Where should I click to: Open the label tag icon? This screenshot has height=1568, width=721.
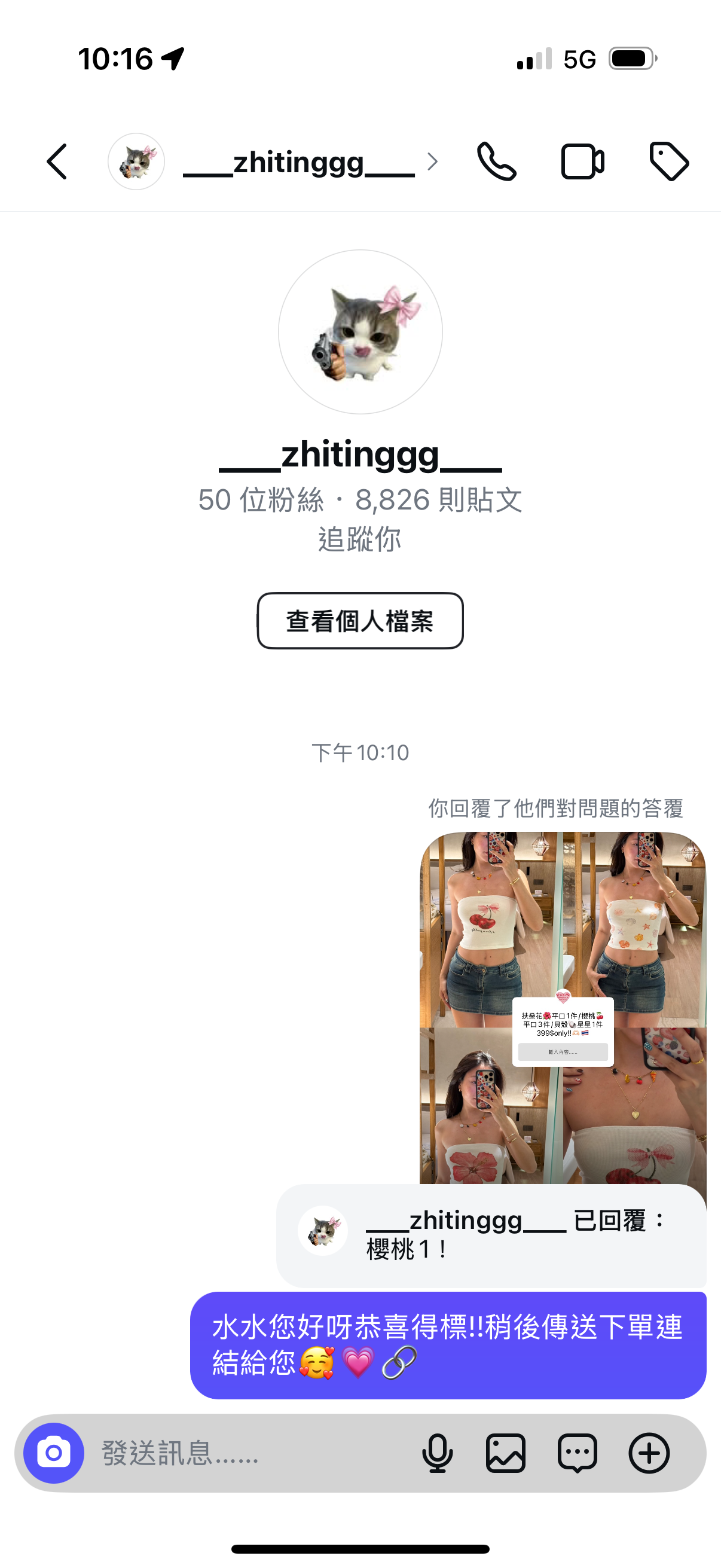(x=668, y=162)
